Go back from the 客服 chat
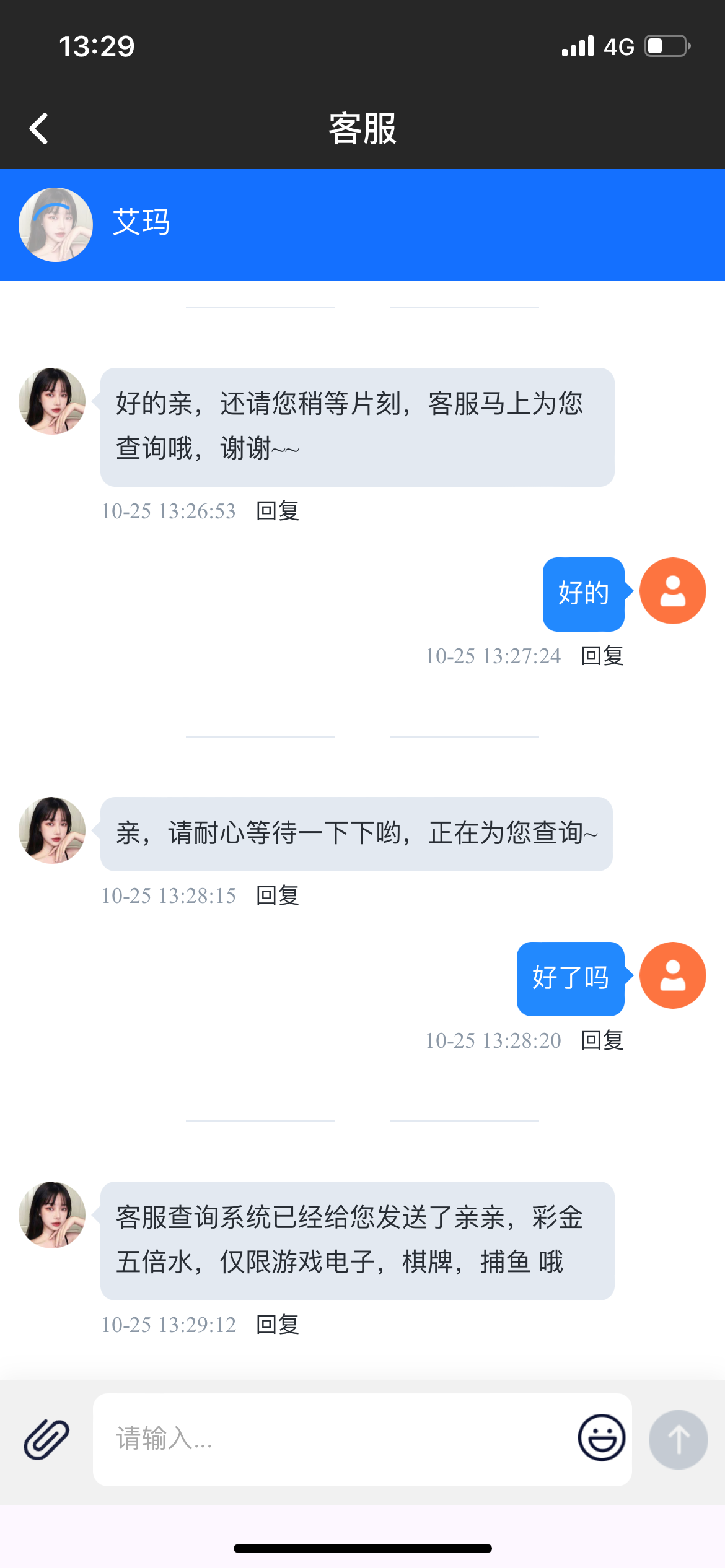725x1568 pixels. (38, 129)
